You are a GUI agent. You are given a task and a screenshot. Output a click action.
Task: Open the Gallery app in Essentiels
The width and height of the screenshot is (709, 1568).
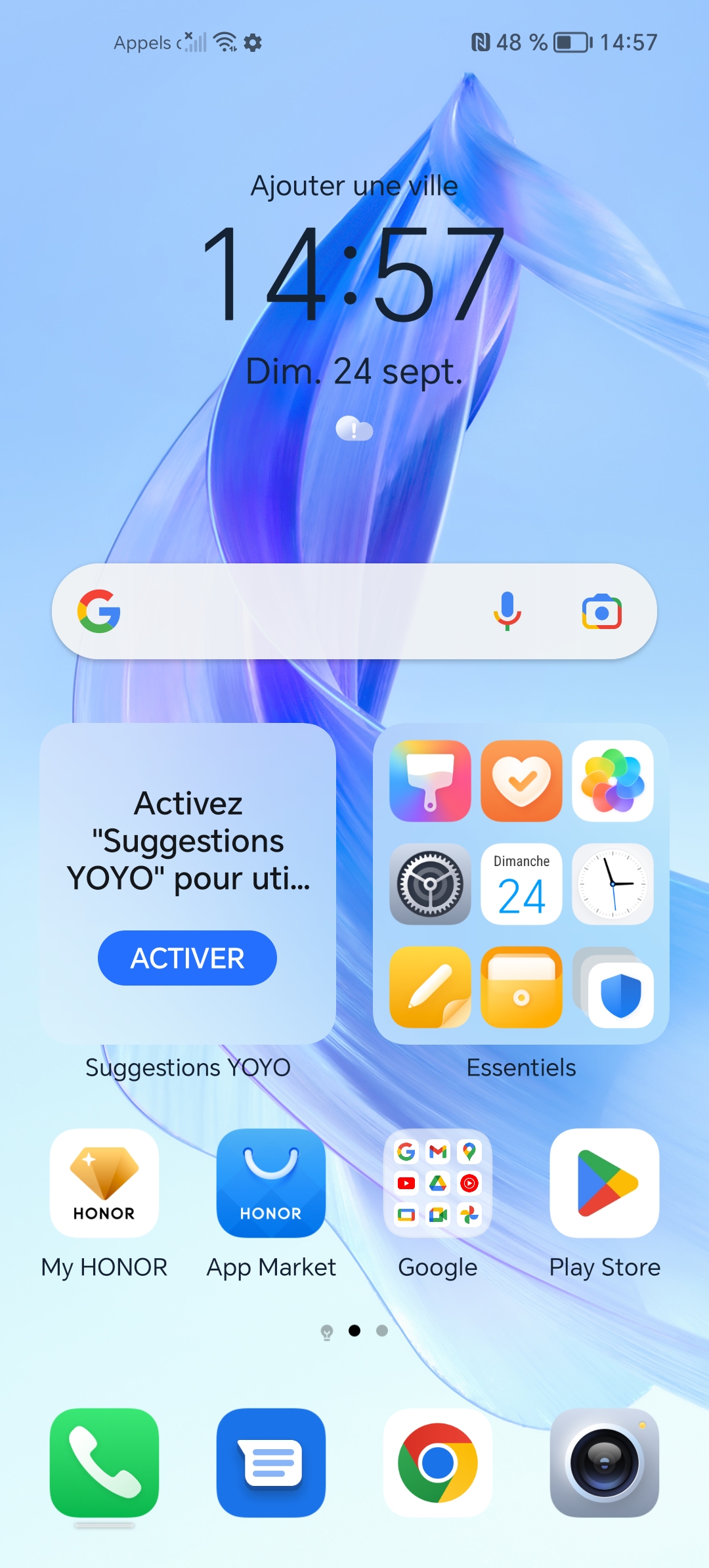[x=612, y=781]
